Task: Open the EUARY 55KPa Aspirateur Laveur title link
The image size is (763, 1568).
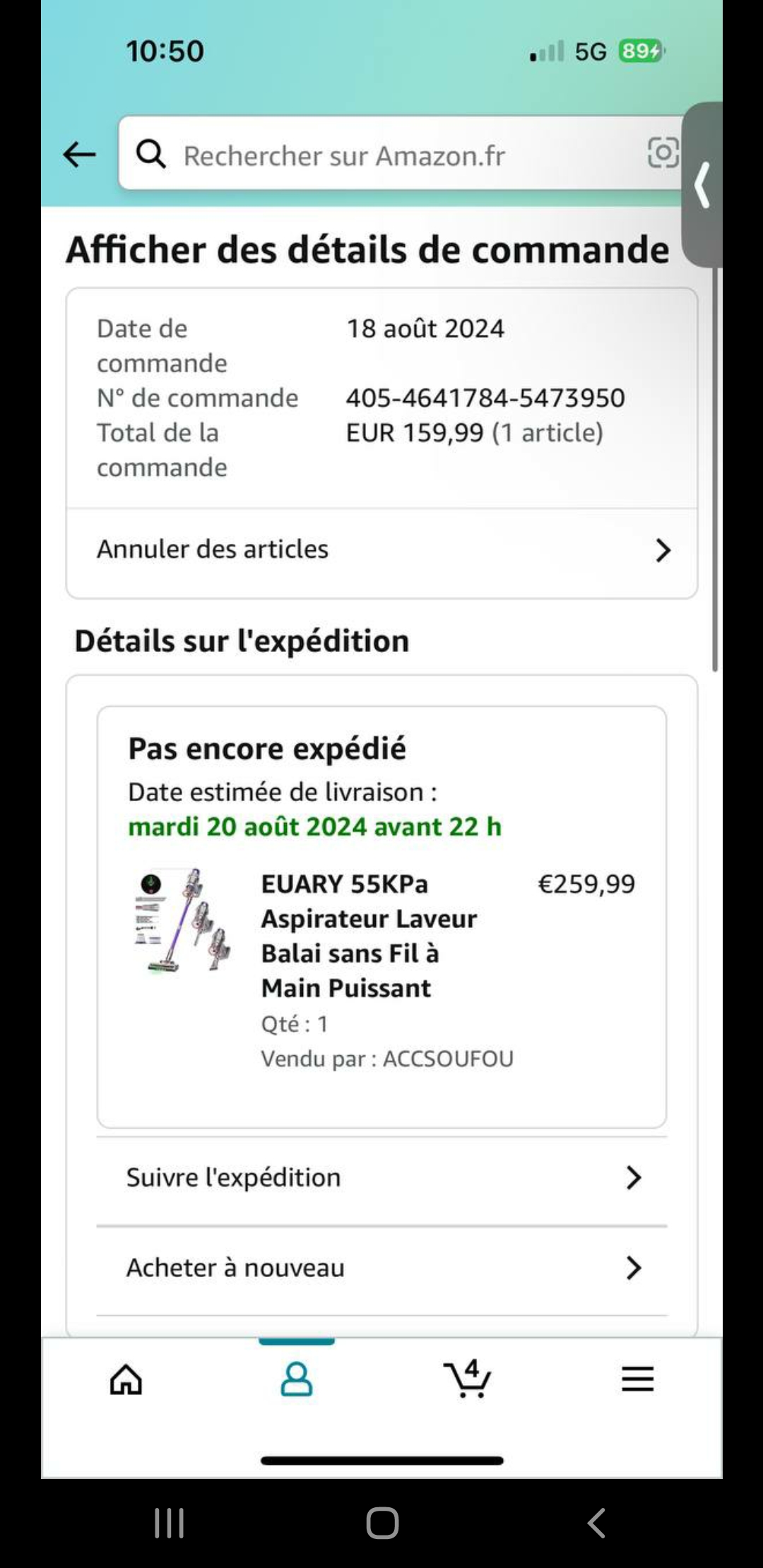Action: point(369,935)
